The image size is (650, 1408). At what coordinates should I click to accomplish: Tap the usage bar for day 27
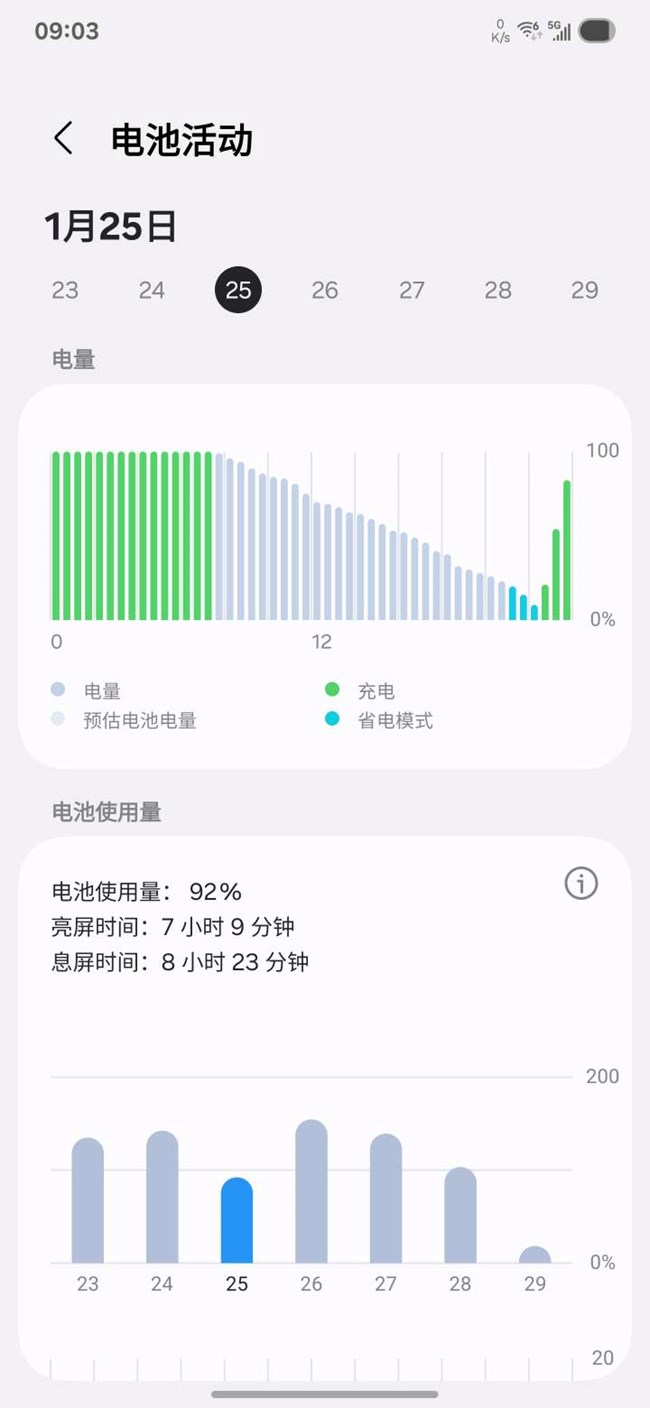click(x=386, y=1200)
